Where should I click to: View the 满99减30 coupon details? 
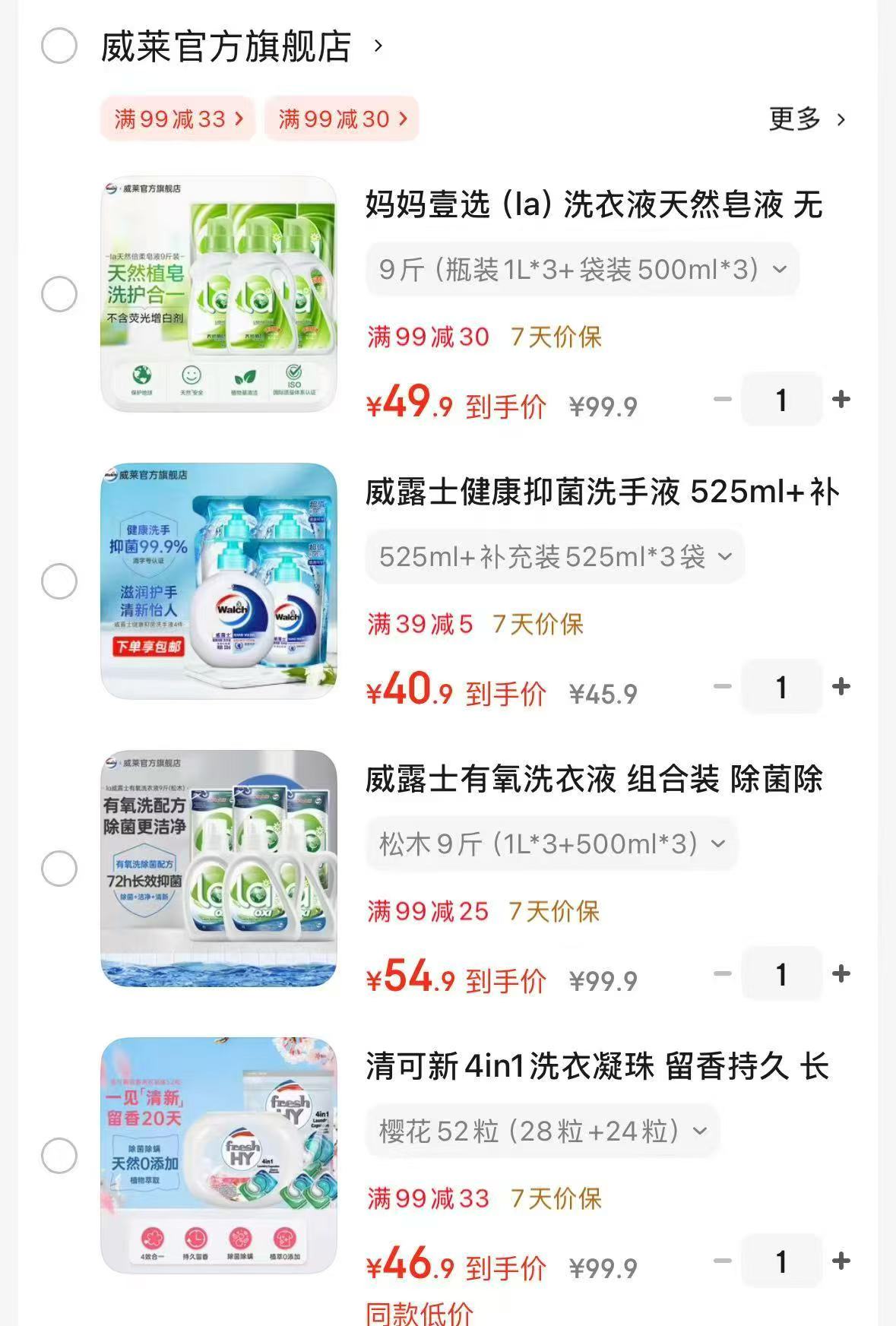click(340, 119)
